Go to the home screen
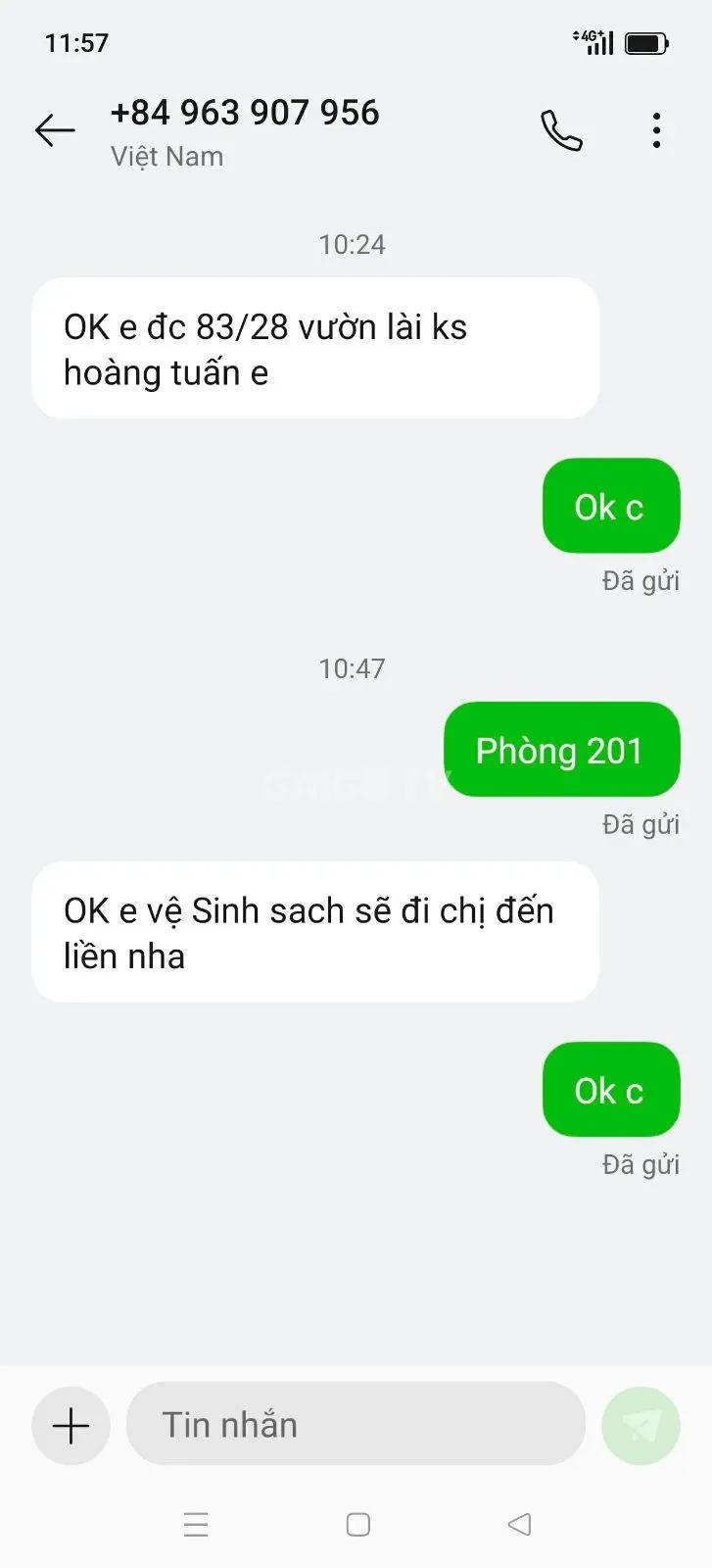 pos(358,1525)
